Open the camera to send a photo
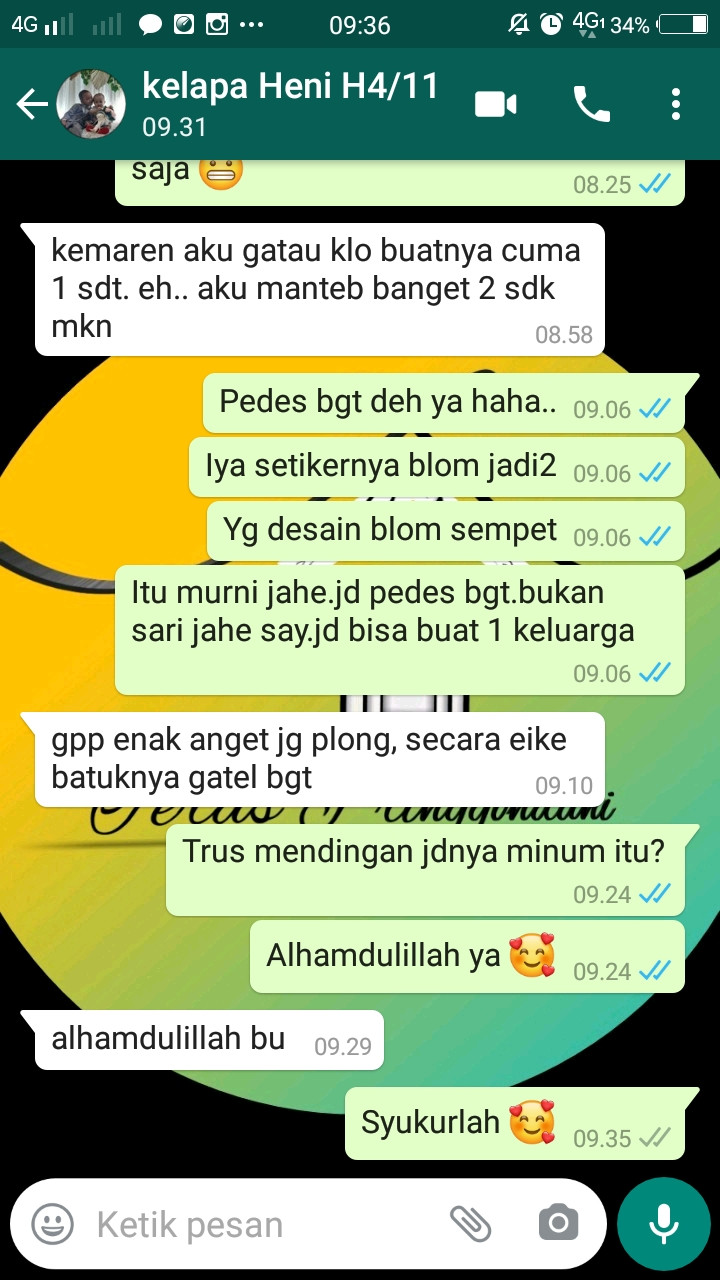Image resolution: width=720 pixels, height=1280 pixels. click(558, 1223)
